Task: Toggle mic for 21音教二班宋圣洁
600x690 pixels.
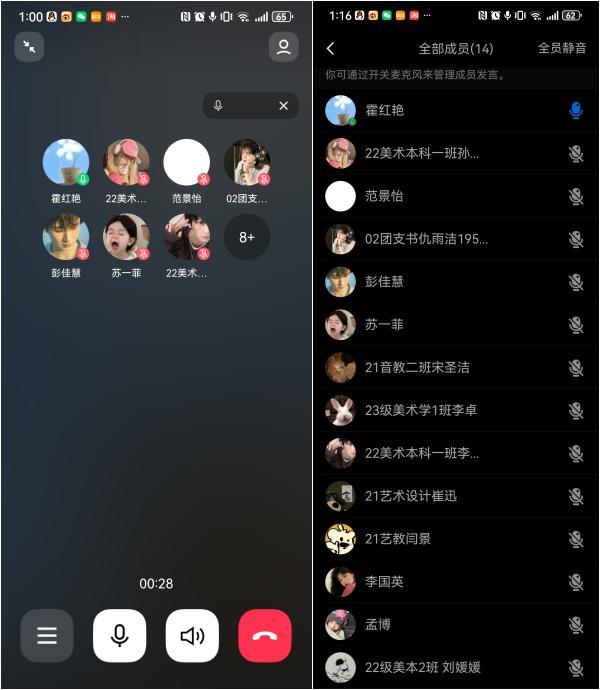Action: coord(576,368)
